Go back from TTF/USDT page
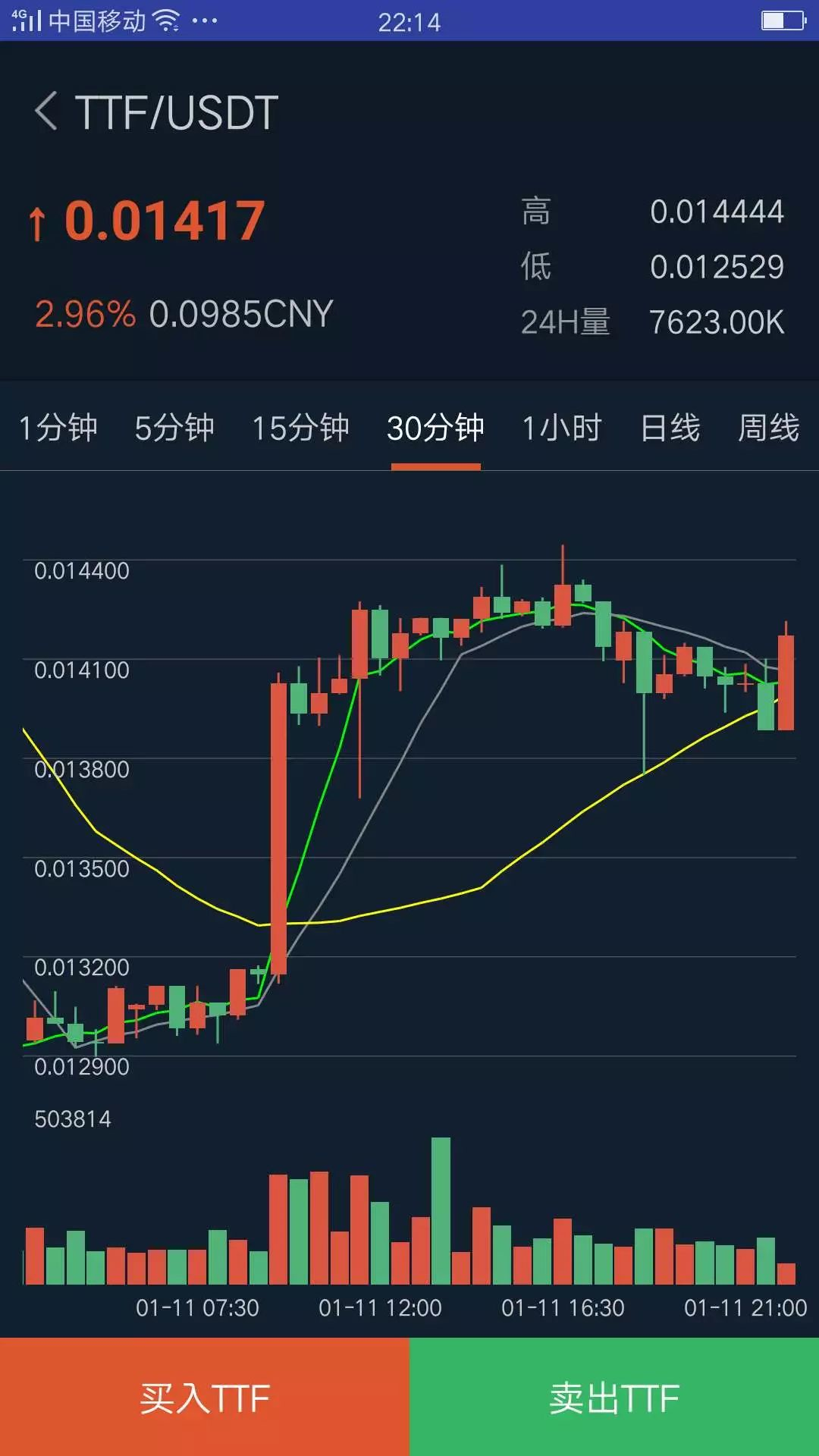The image size is (819, 1456). click(x=45, y=111)
